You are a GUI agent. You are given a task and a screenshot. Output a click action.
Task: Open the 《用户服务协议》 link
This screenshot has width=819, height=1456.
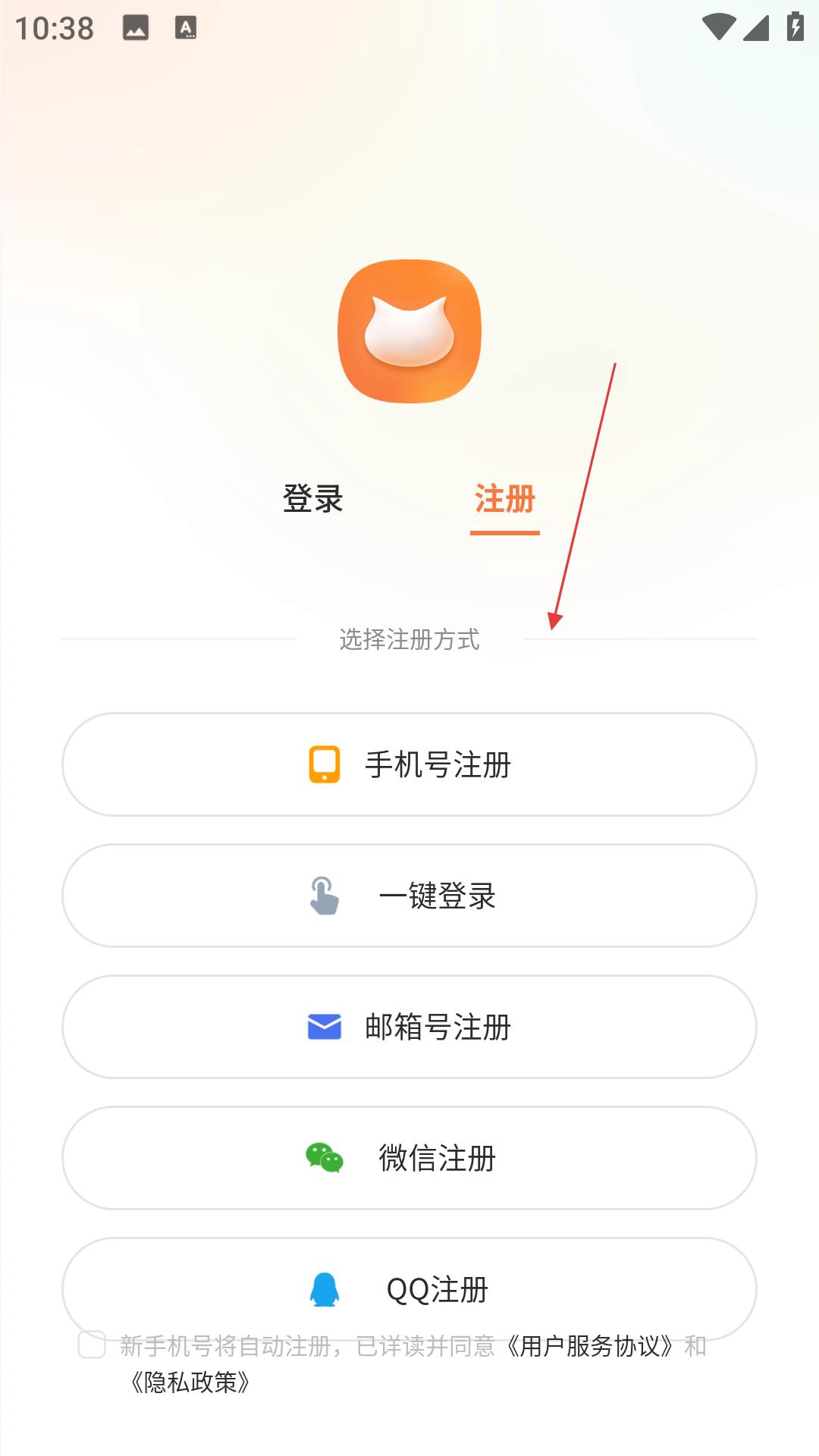tap(590, 1346)
